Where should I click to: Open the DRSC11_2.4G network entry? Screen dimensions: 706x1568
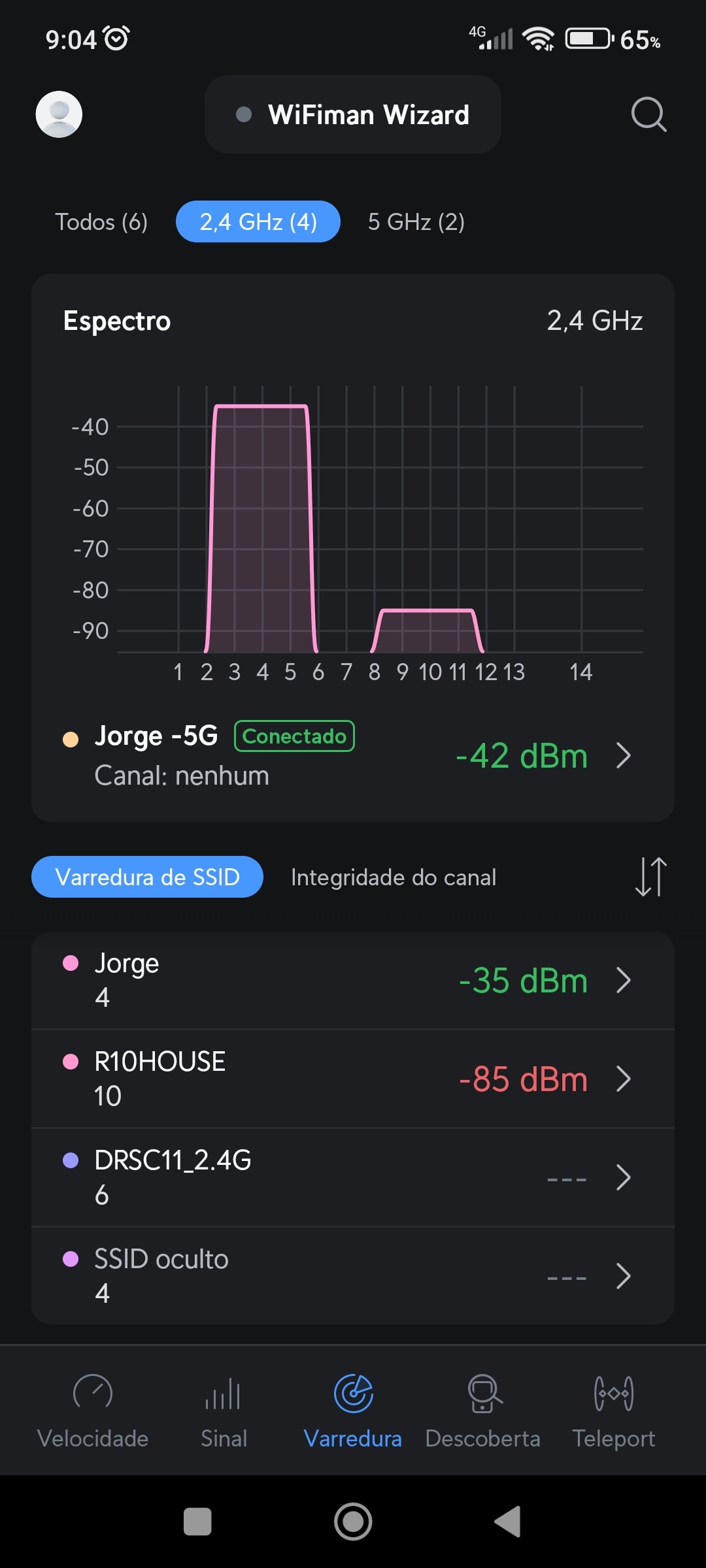pos(353,1177)
